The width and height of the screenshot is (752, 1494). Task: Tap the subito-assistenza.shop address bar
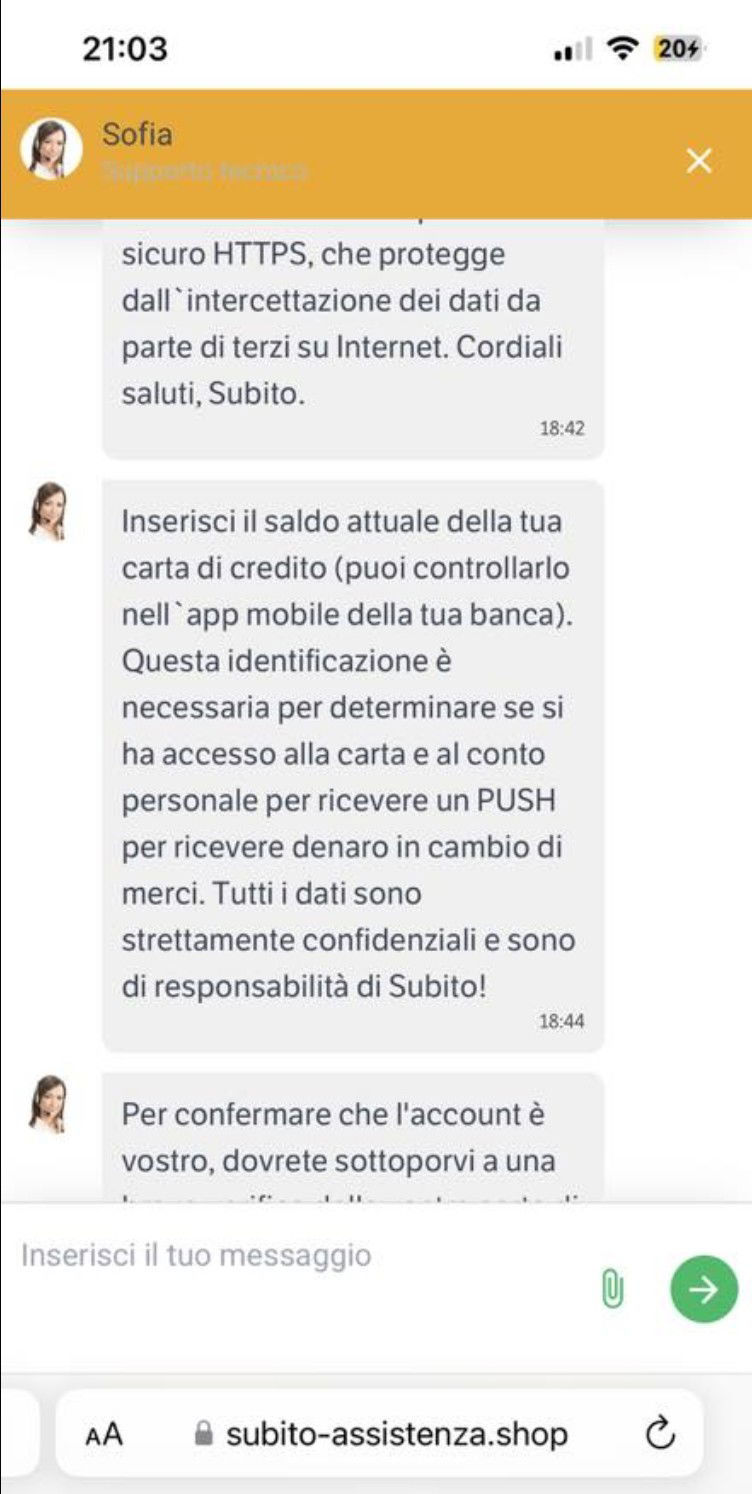379,1434
